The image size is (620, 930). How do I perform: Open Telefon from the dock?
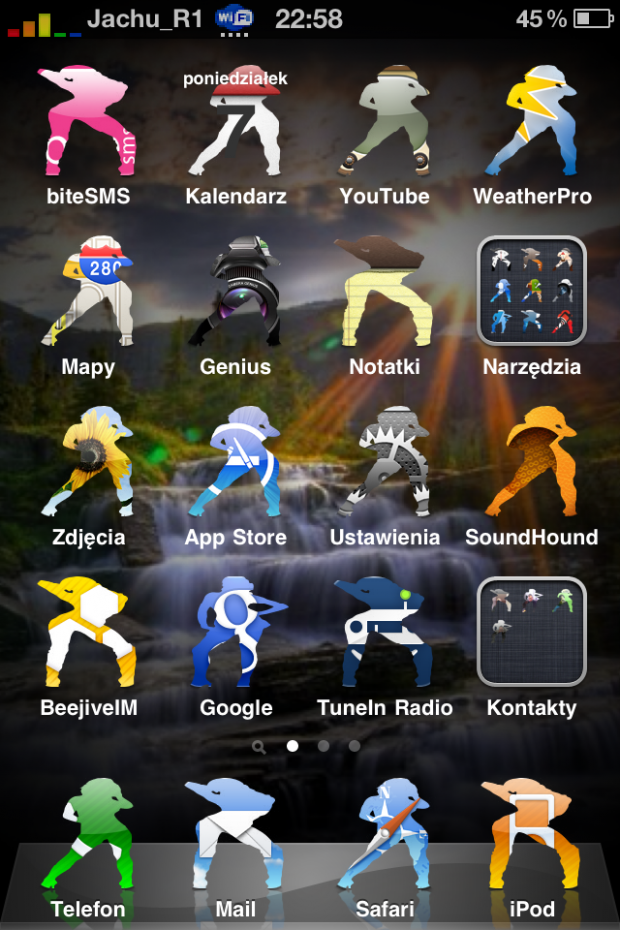[x=88, y=835]
